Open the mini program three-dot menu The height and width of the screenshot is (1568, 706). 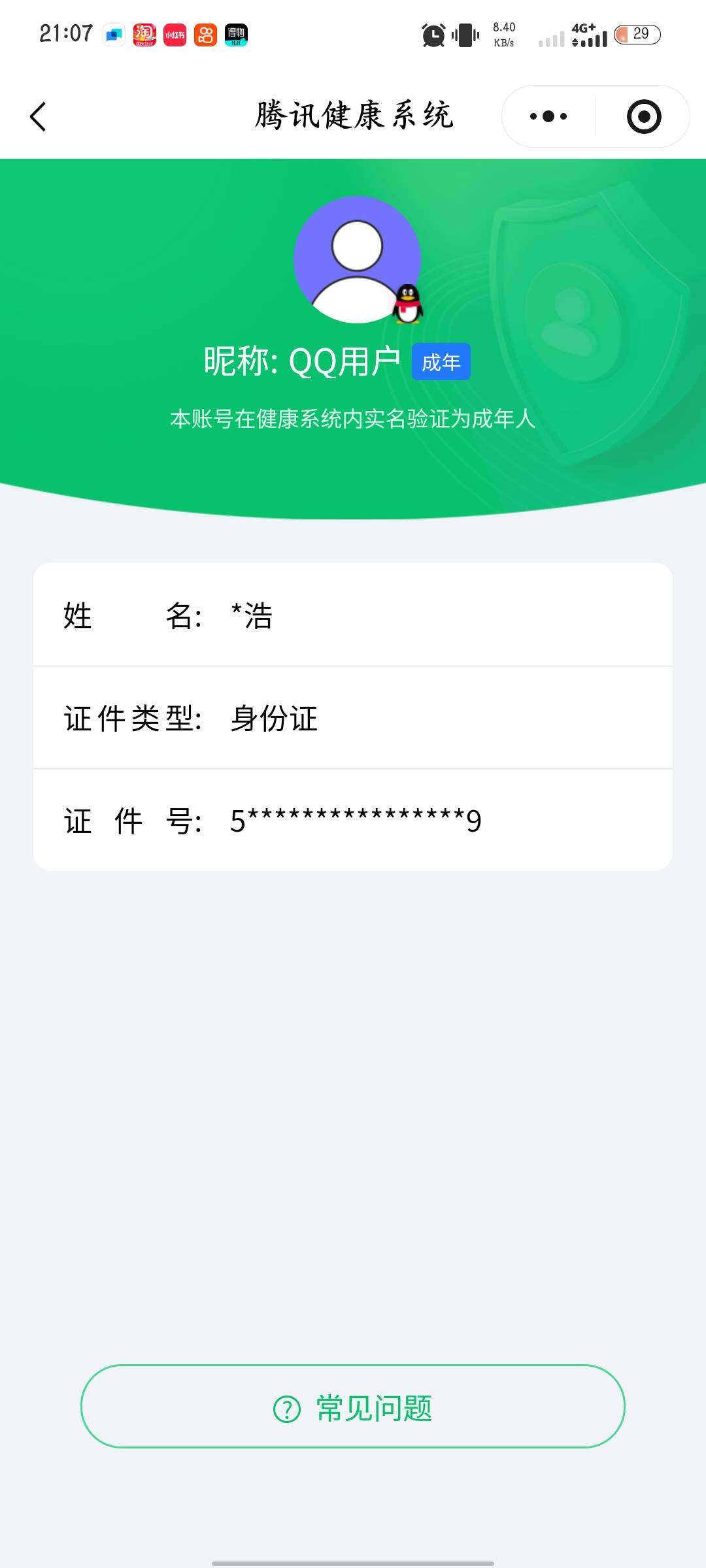point(548,117)
